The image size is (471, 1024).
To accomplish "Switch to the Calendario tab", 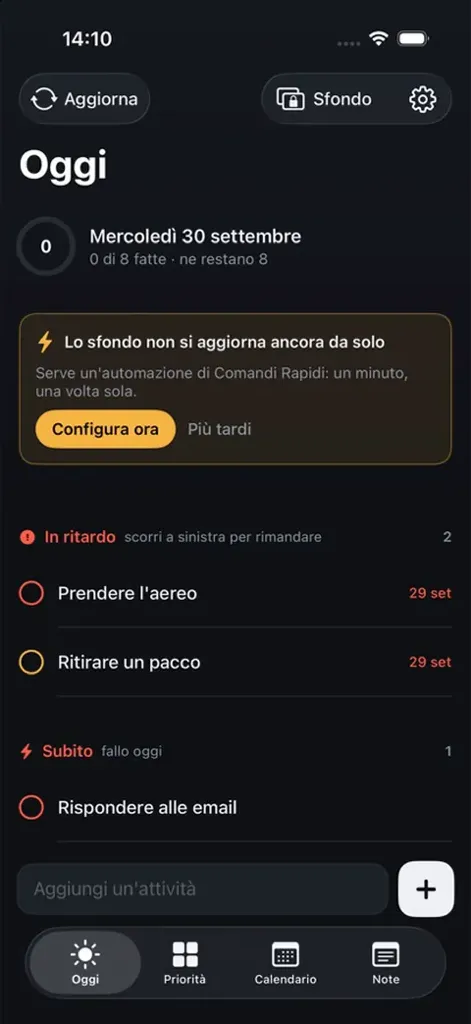I will pyautogui.click(x=285, y=963).
